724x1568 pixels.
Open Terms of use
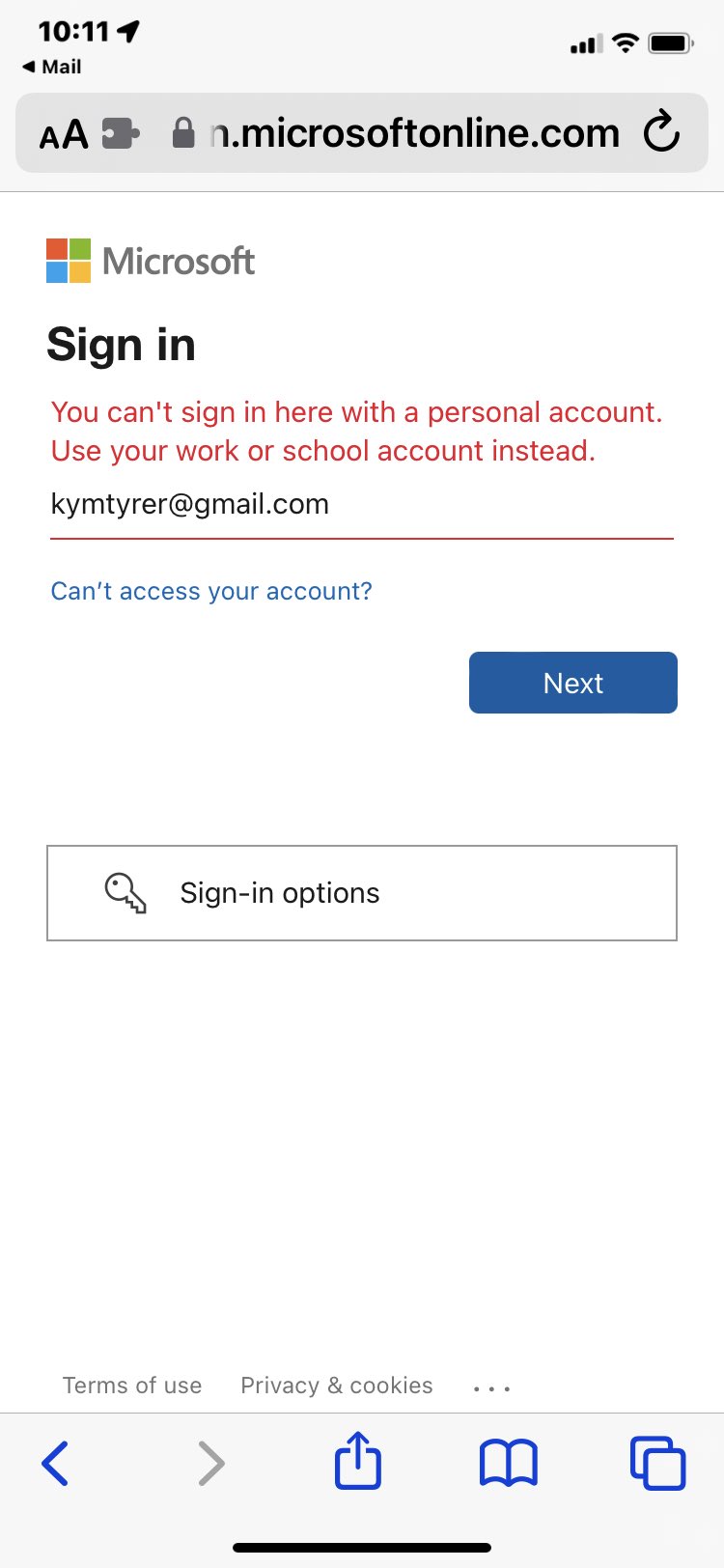coord(132,1386)
